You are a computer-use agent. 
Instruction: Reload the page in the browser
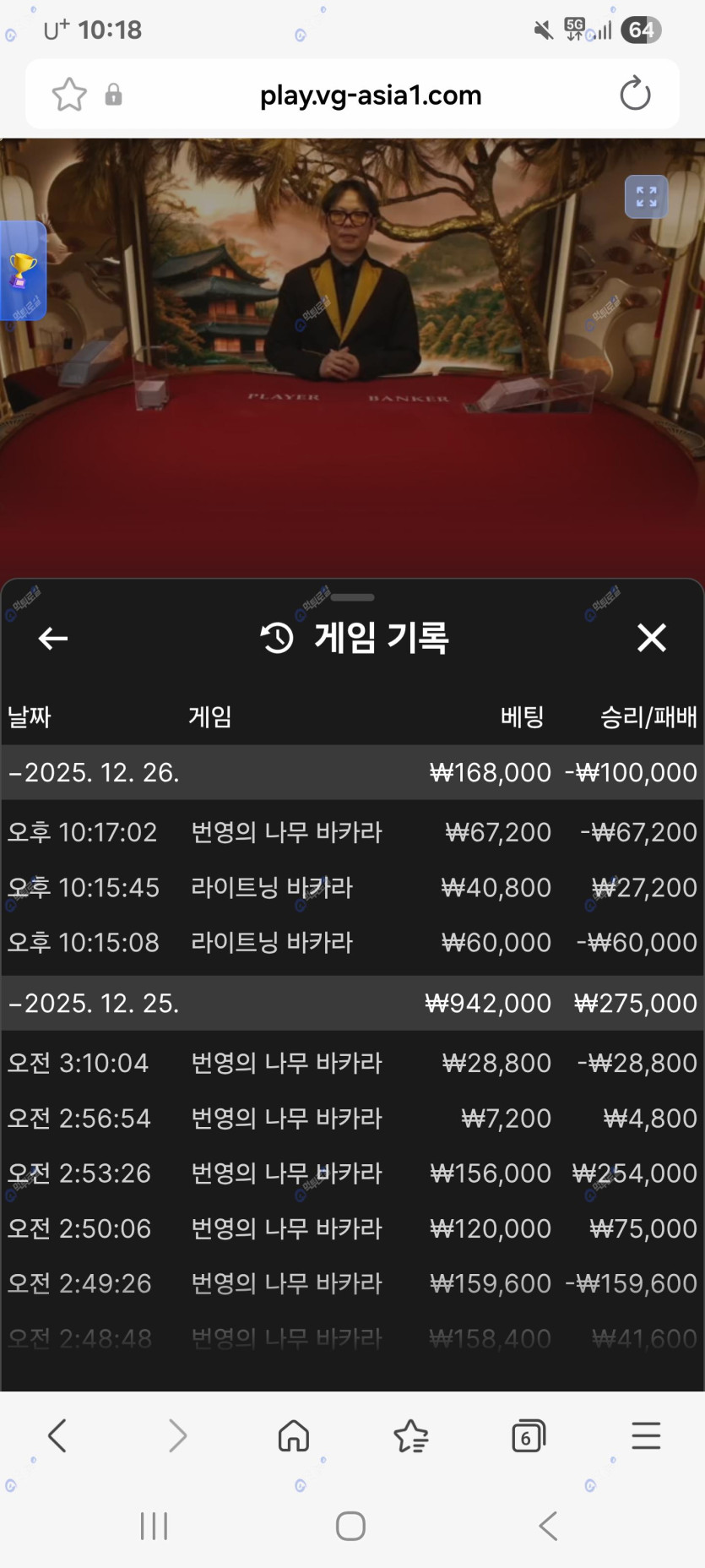(x=635, y=94)
